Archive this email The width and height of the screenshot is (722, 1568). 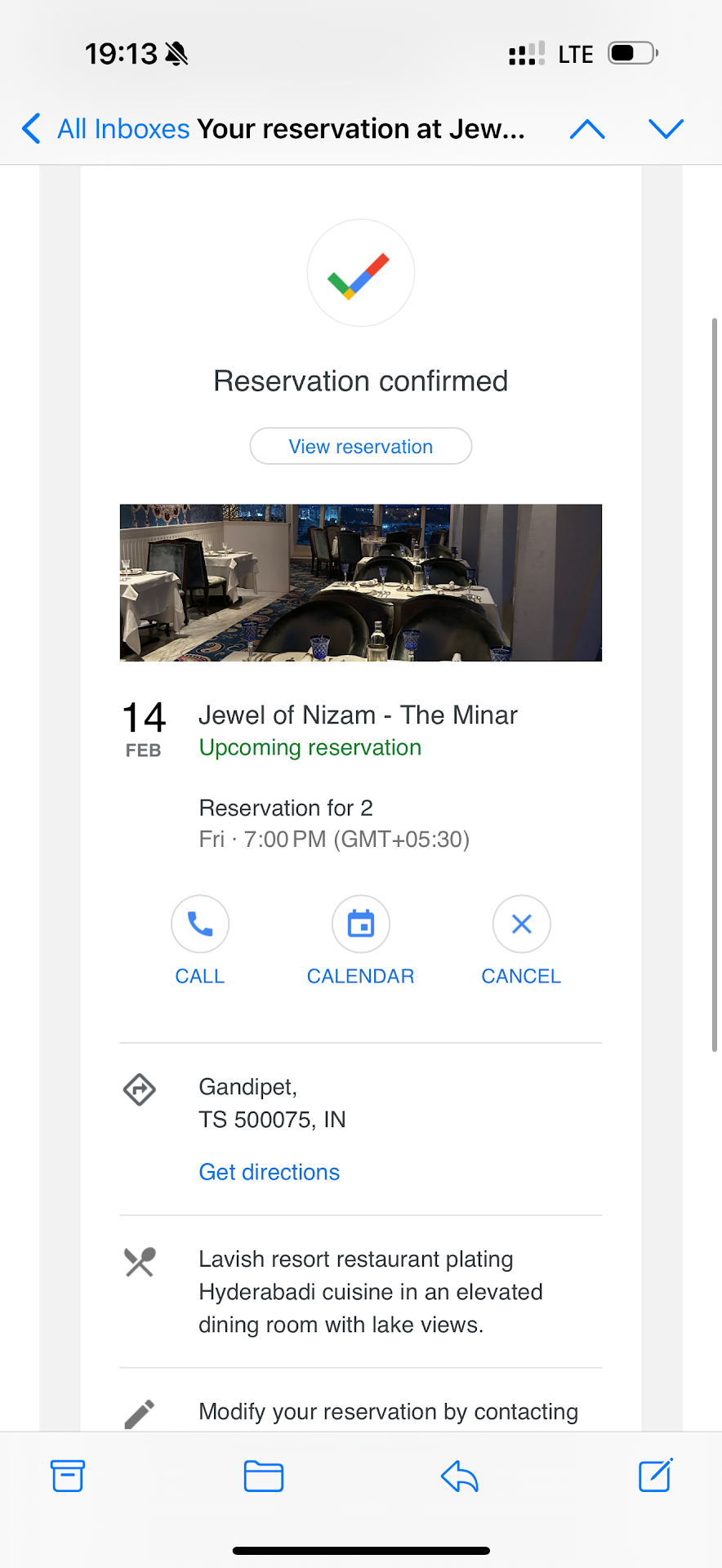coord(68,1476)
